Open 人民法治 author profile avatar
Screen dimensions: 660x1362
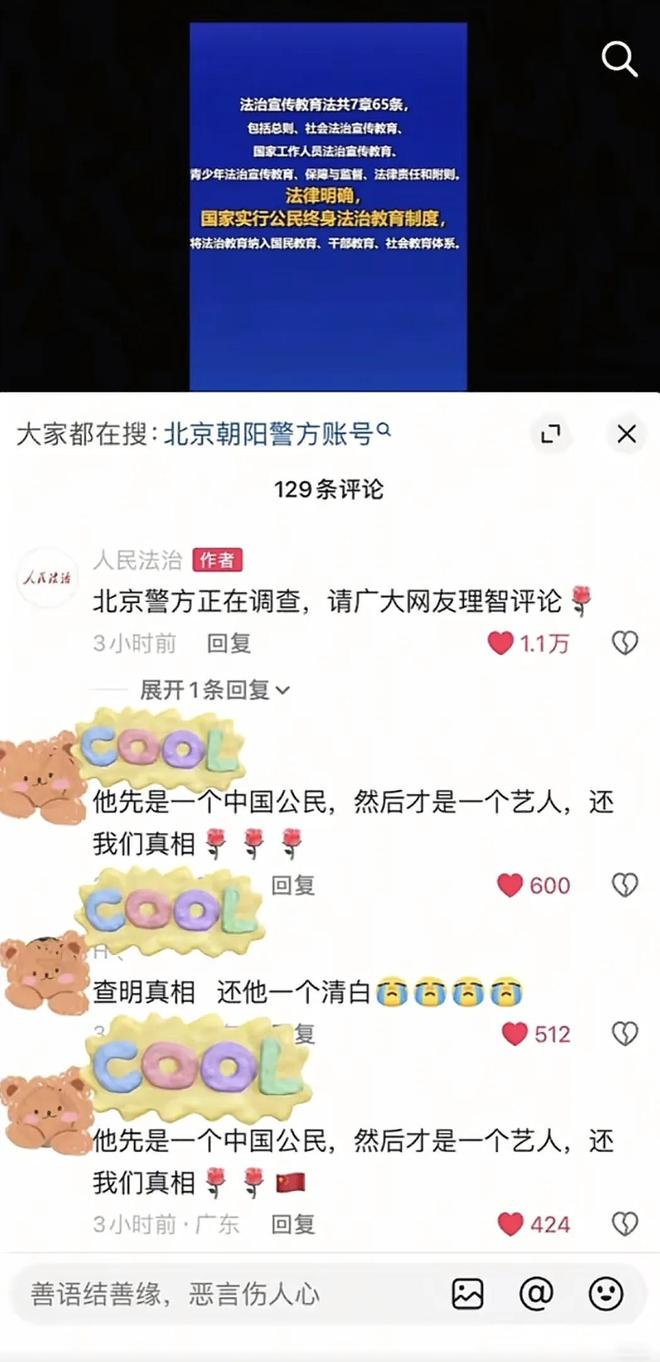coord(46,578)
